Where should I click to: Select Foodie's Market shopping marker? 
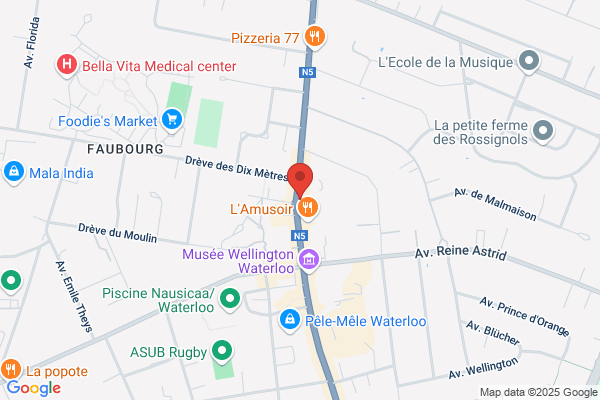(x=172, y=121)
